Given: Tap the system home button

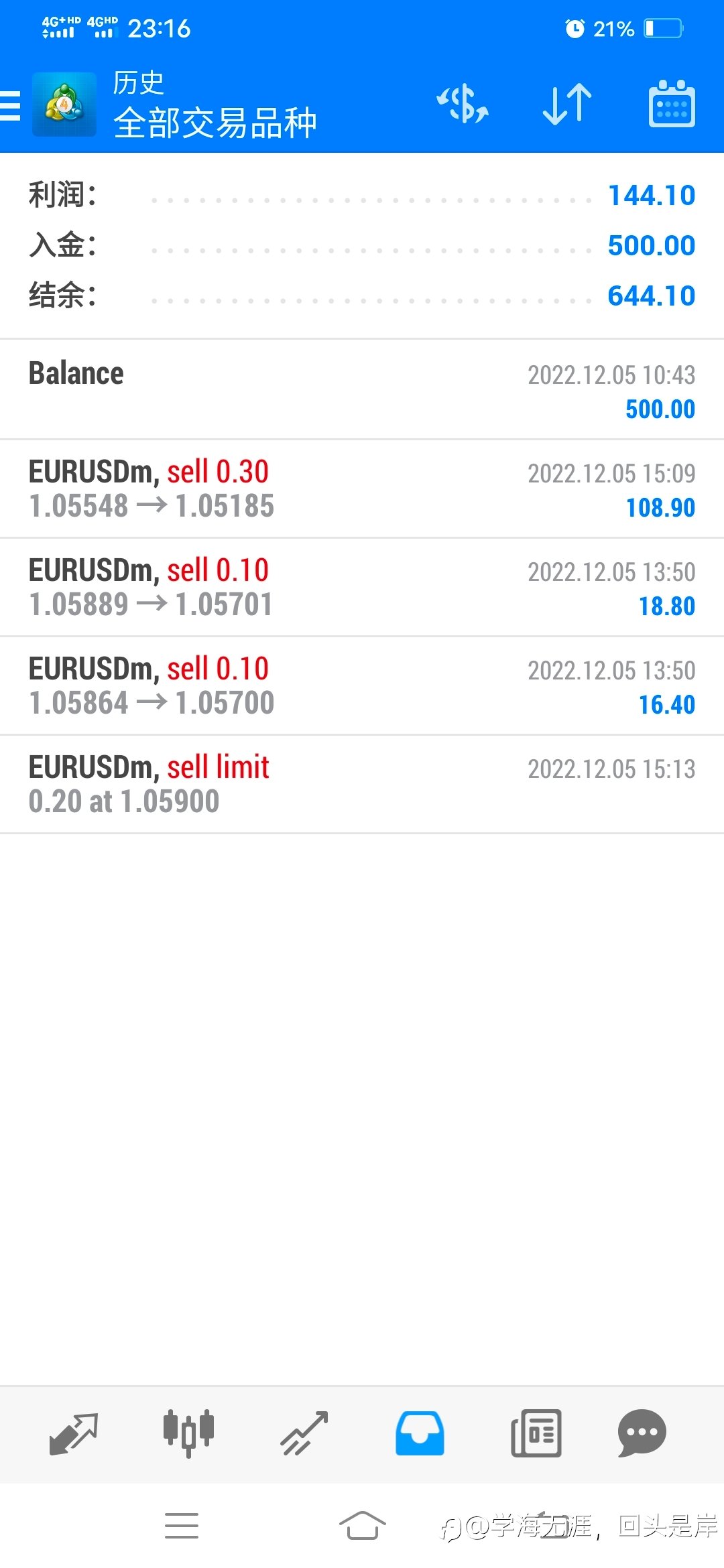Looking at the screenshot, I should 362,1526.
